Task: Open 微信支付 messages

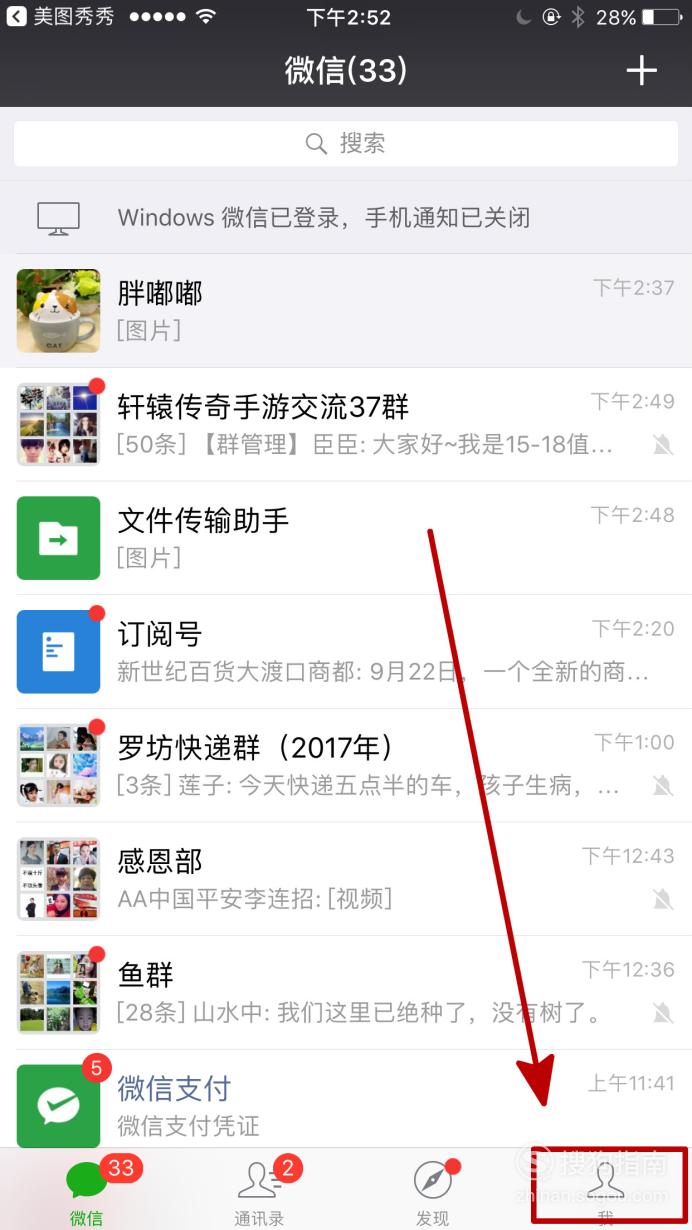Action: tap(346, 1100)
